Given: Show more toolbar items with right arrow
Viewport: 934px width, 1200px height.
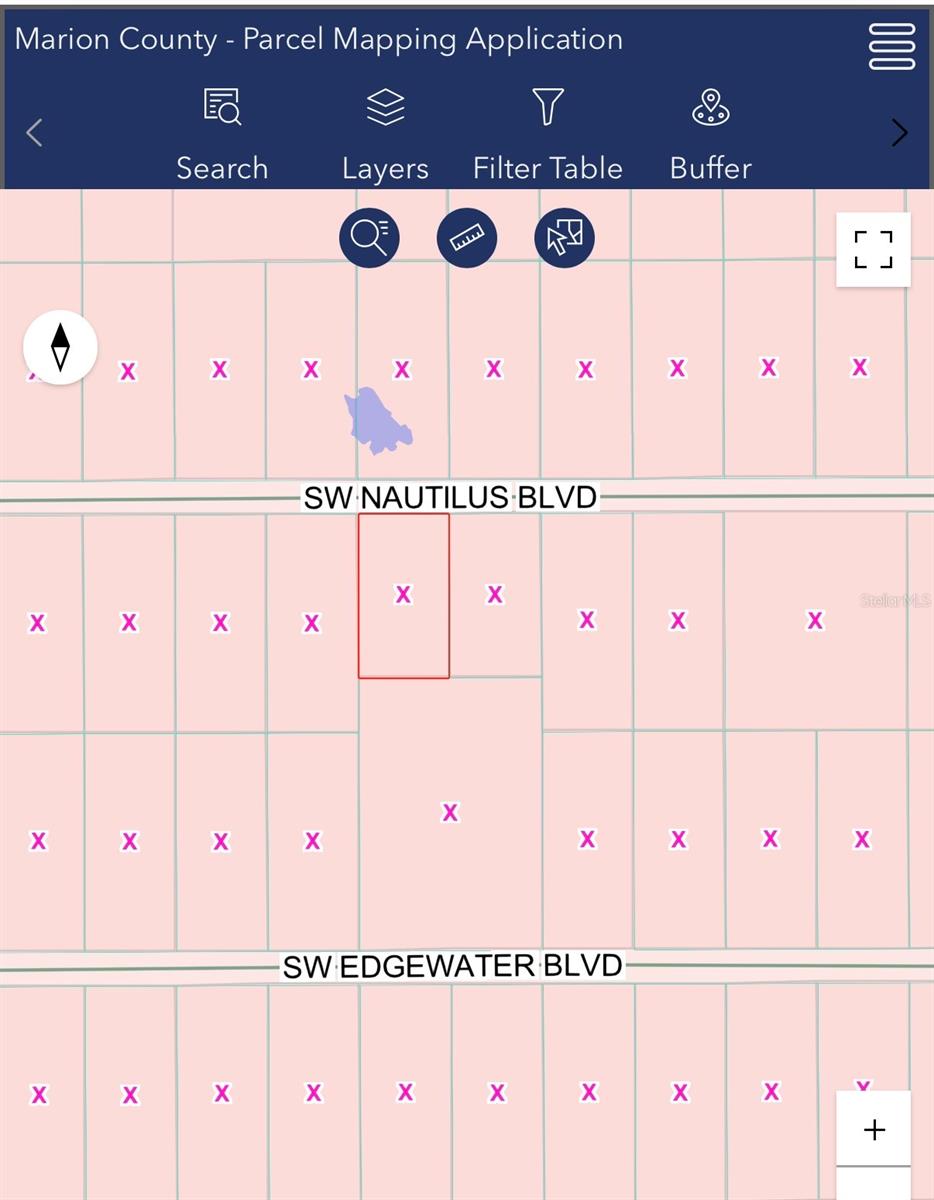Looking at the screenshot, I should coord(899,132).
